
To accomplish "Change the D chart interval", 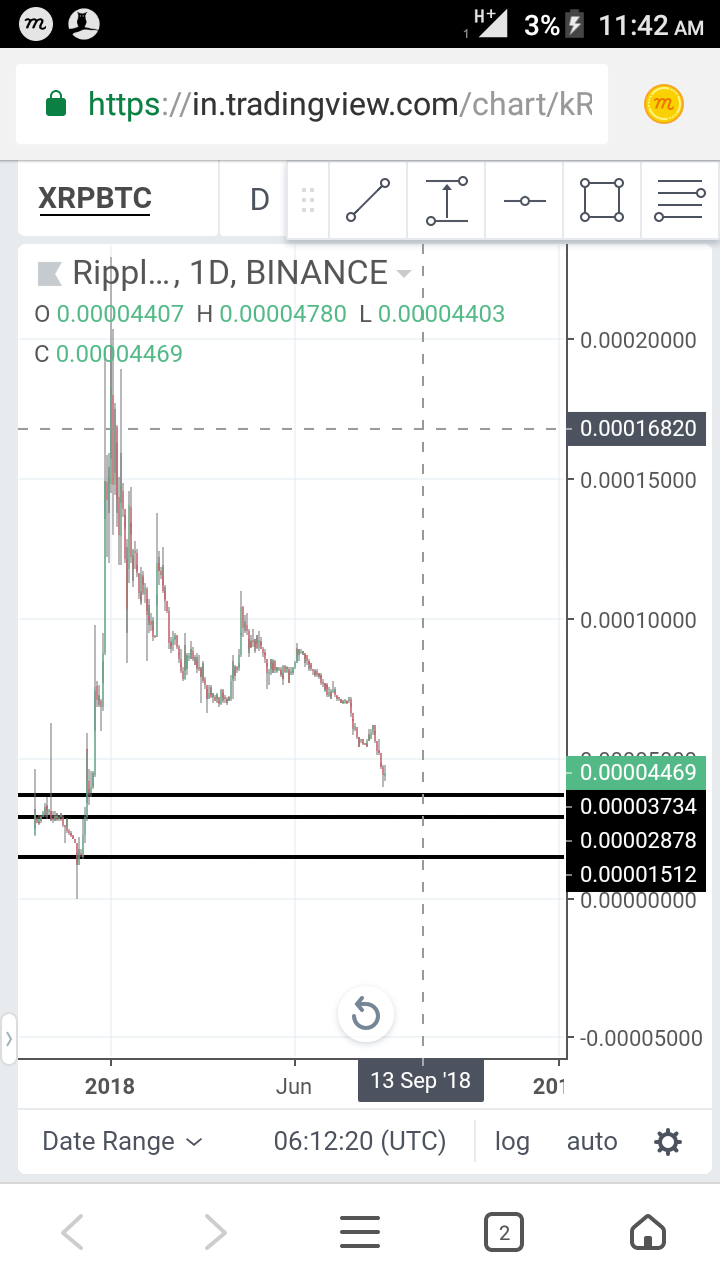I will 259,200.
